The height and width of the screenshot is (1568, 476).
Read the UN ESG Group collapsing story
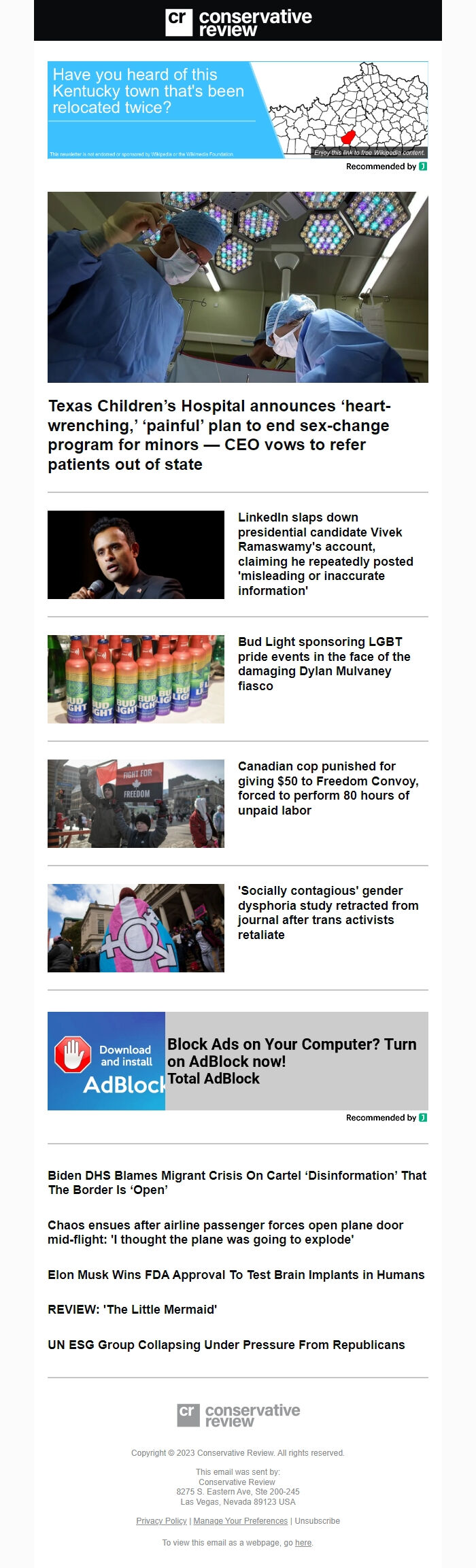click(x=226, y=1345)
